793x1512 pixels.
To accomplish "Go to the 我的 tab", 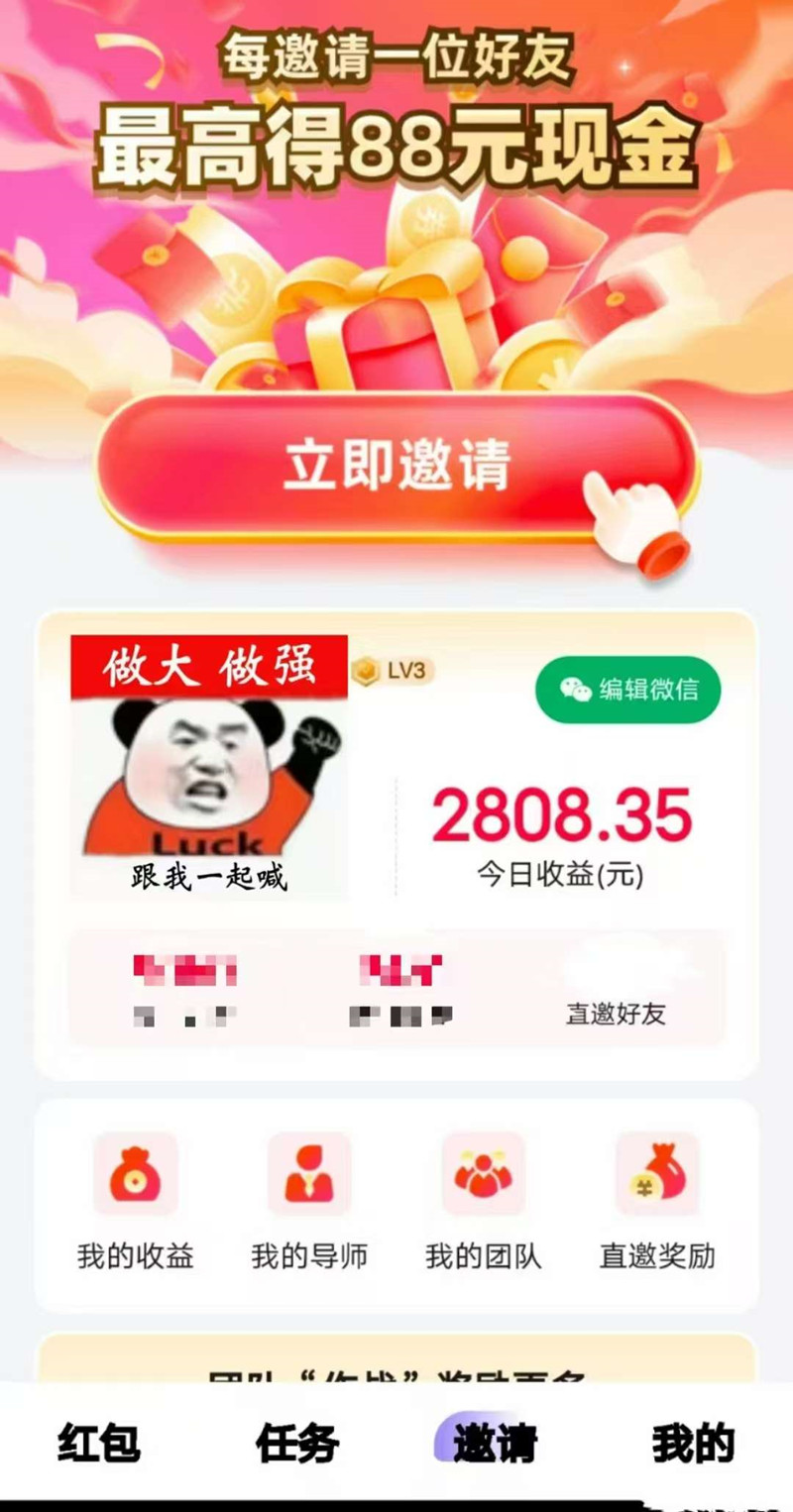I will click(693, 1444).
